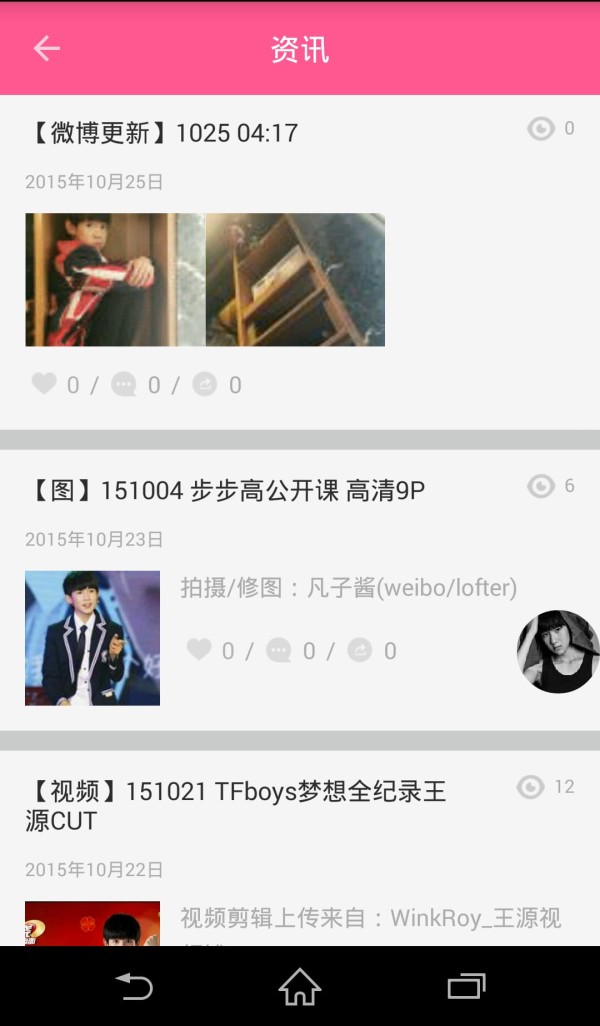This screenshot has height=1026, width=600.
Task: Tap the floating round avatar button
Action: click(x=558, y=652)
